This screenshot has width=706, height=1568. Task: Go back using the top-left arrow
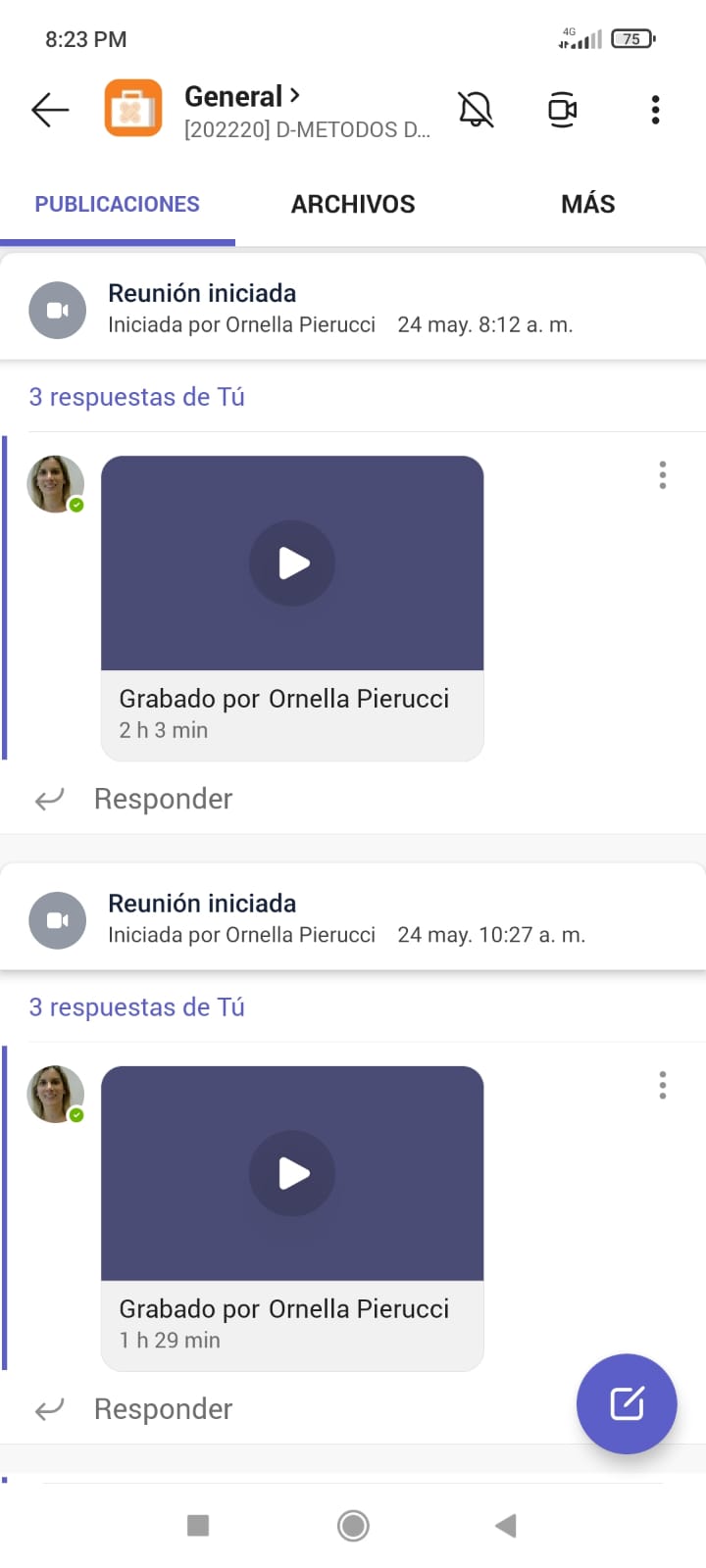[50, 109]
